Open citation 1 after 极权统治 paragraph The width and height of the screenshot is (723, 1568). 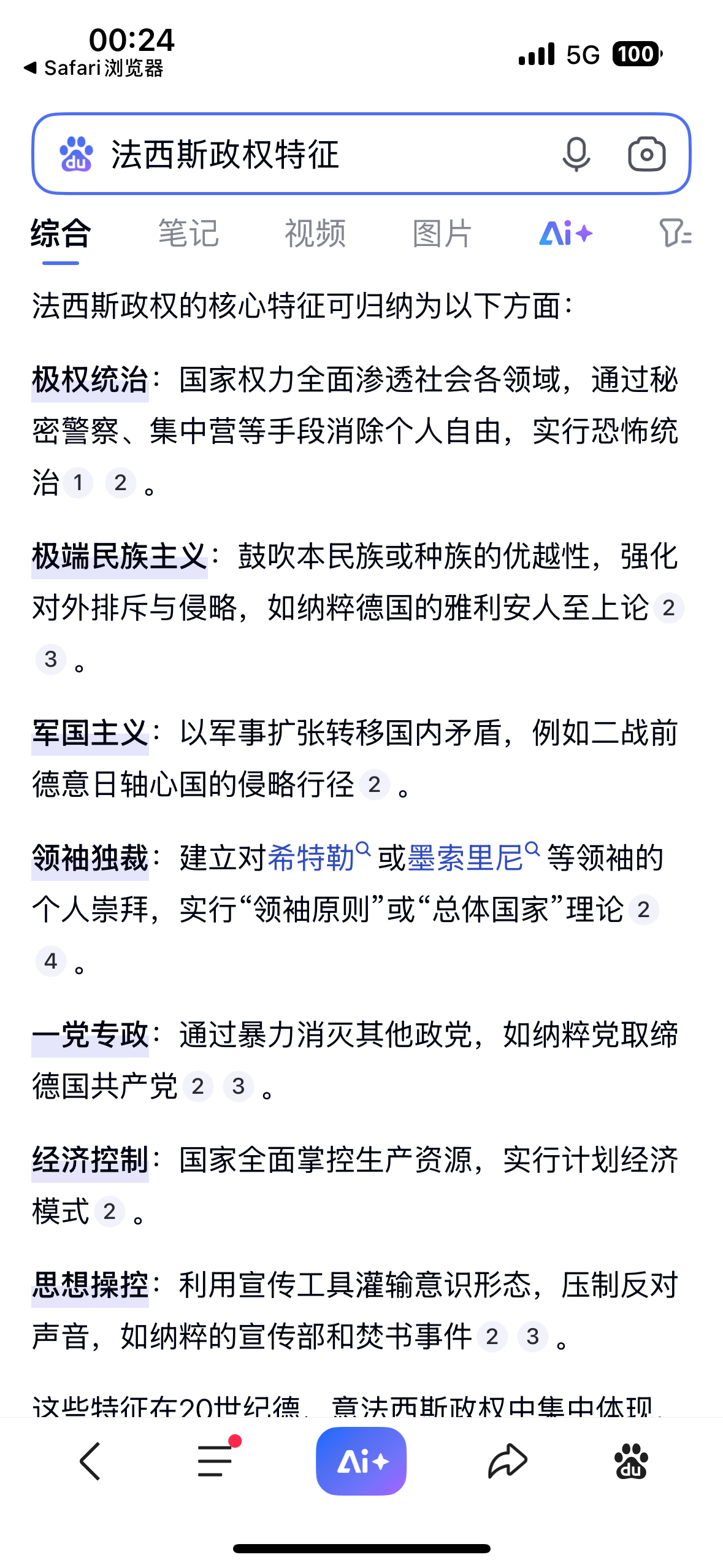(x=78, y=483)
